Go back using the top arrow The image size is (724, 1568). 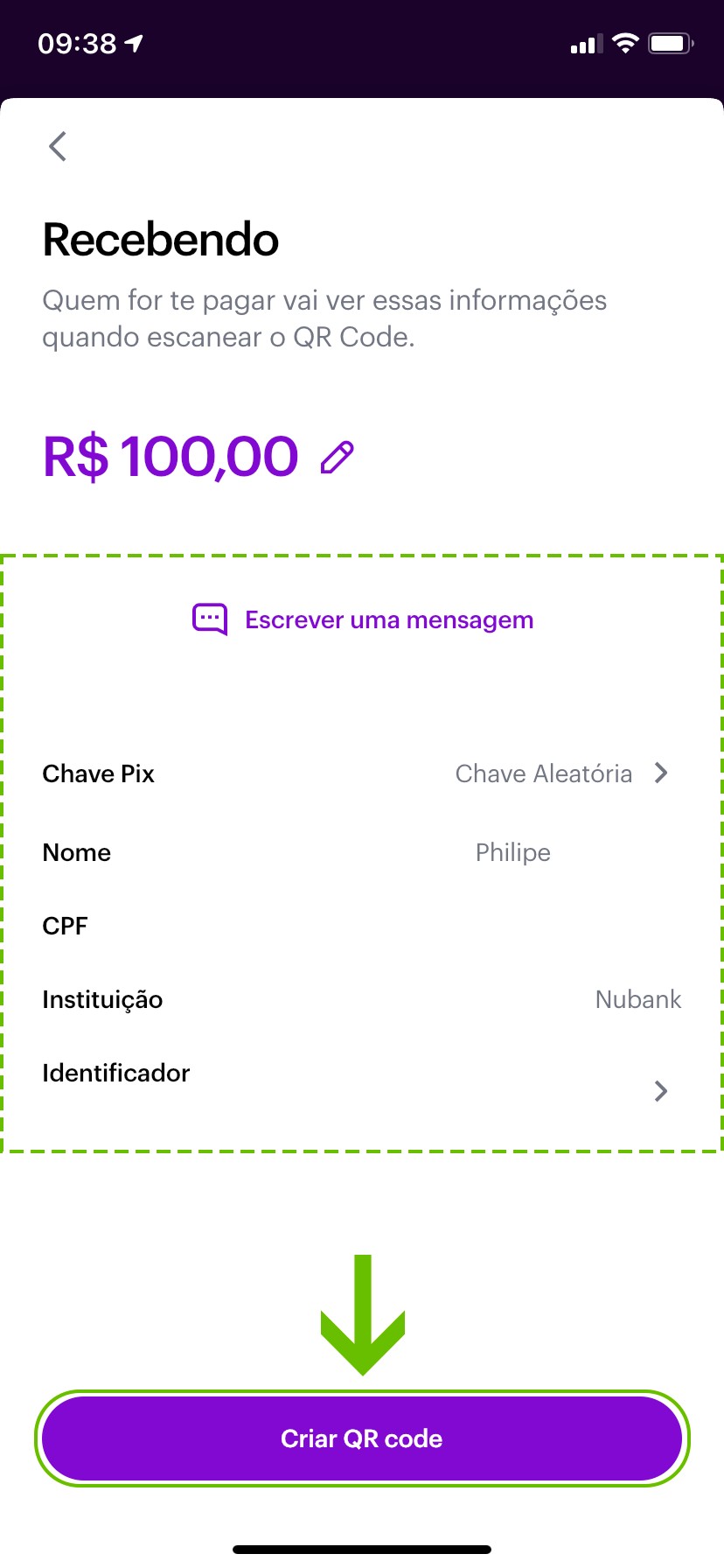pyautogui.click(x=58, y=146)
